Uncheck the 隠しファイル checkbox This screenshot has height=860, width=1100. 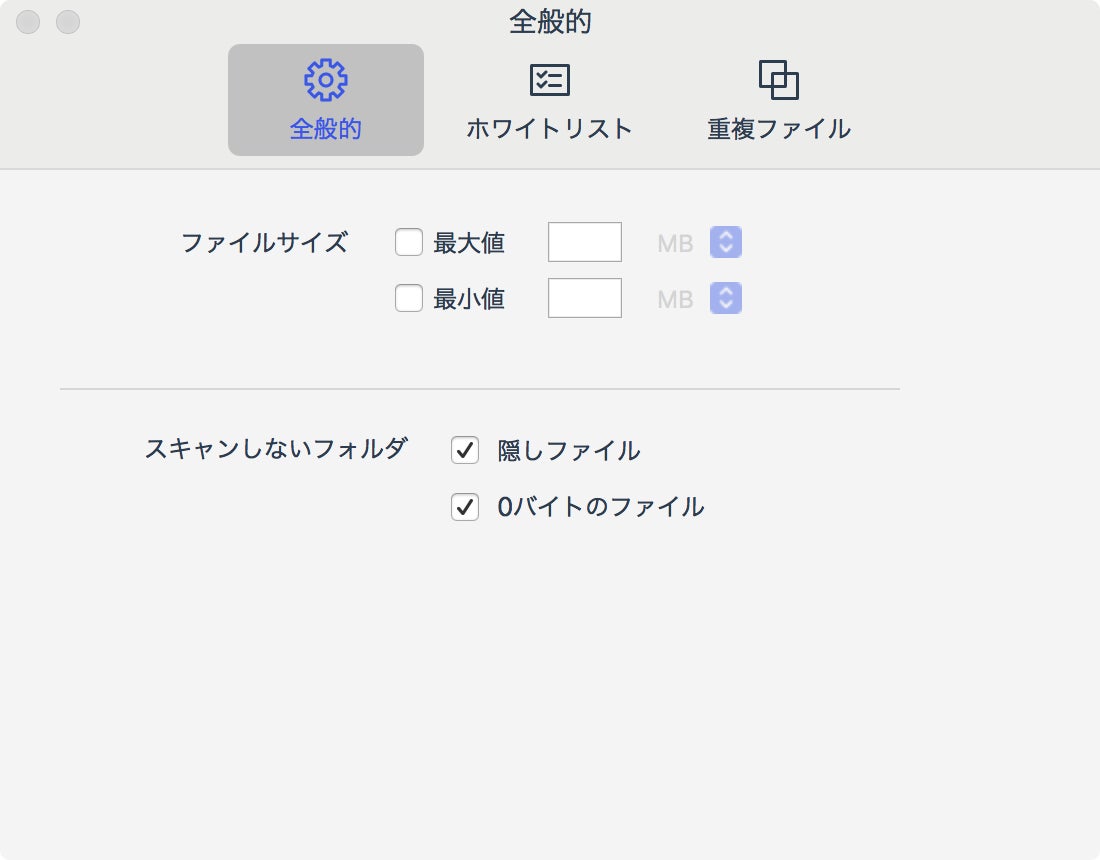(x=465, y=450)
